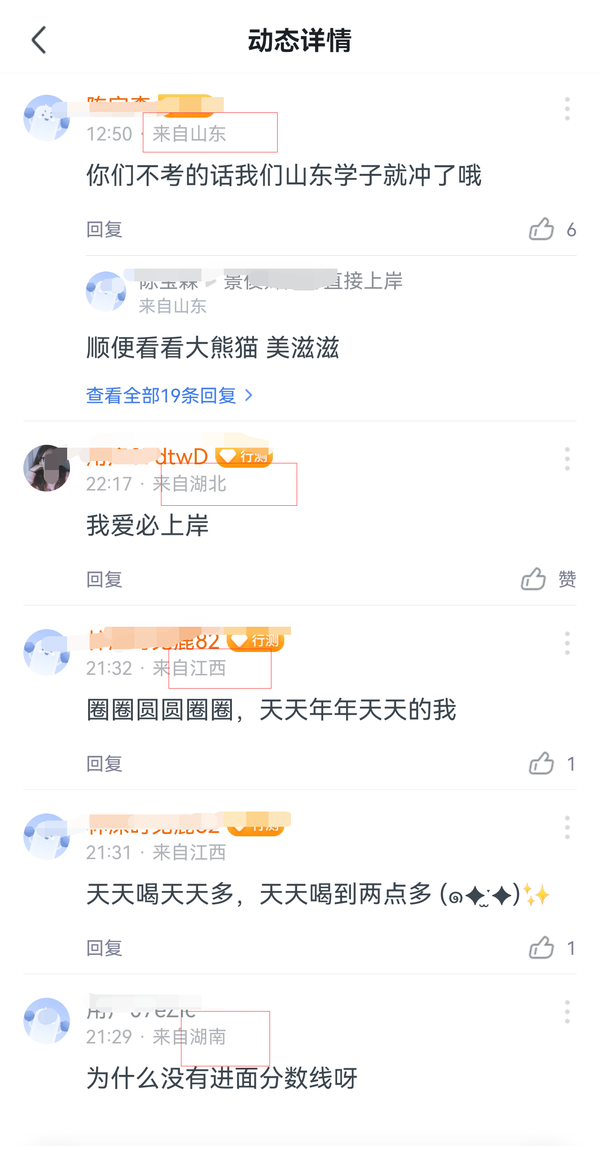Image resolution: width=600 pixels, height=1153 pixels.
Task: Go back from 动态详情 page
Action: (x=39, y=41)
